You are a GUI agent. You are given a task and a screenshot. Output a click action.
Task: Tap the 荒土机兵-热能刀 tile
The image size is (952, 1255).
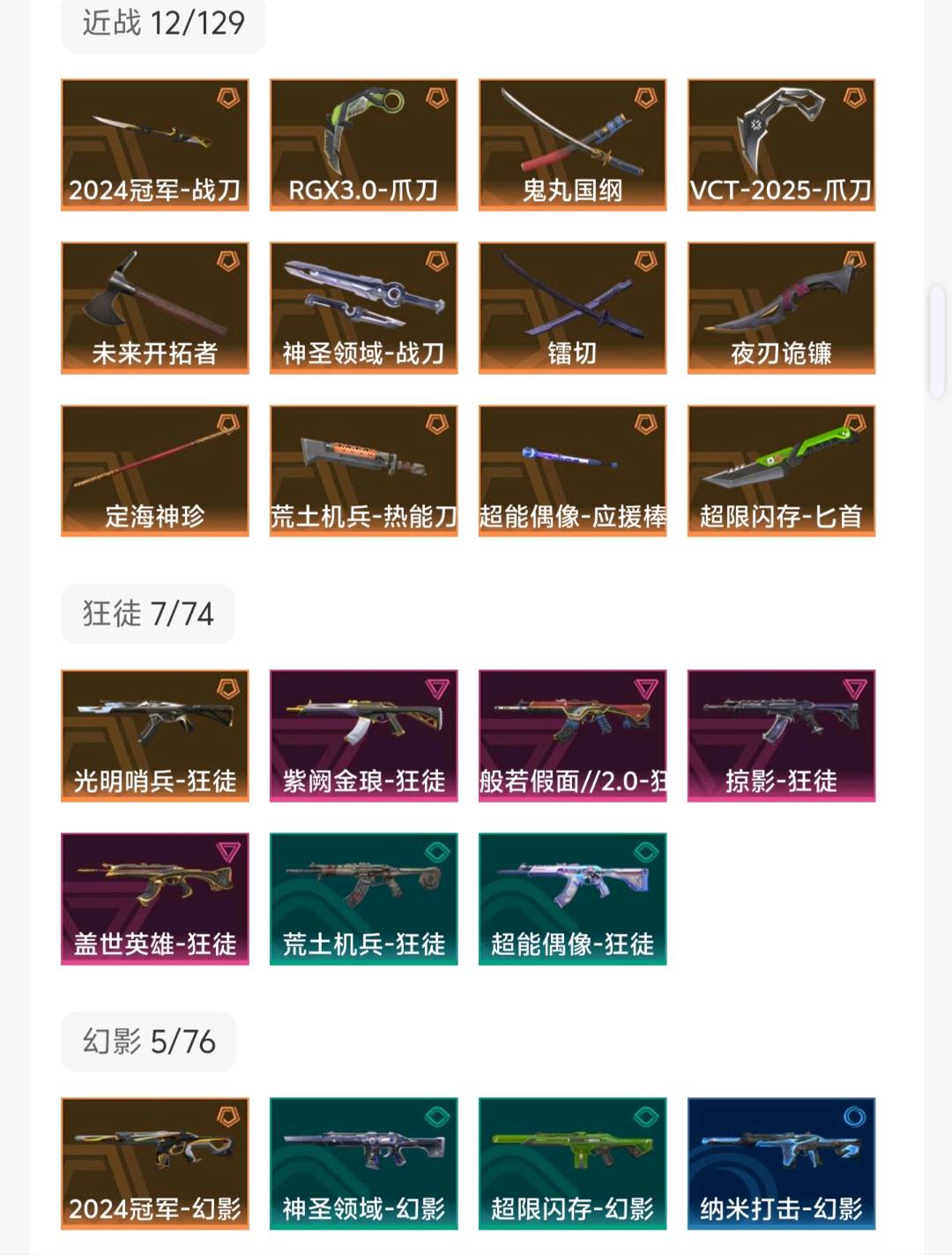coord(363,471)
